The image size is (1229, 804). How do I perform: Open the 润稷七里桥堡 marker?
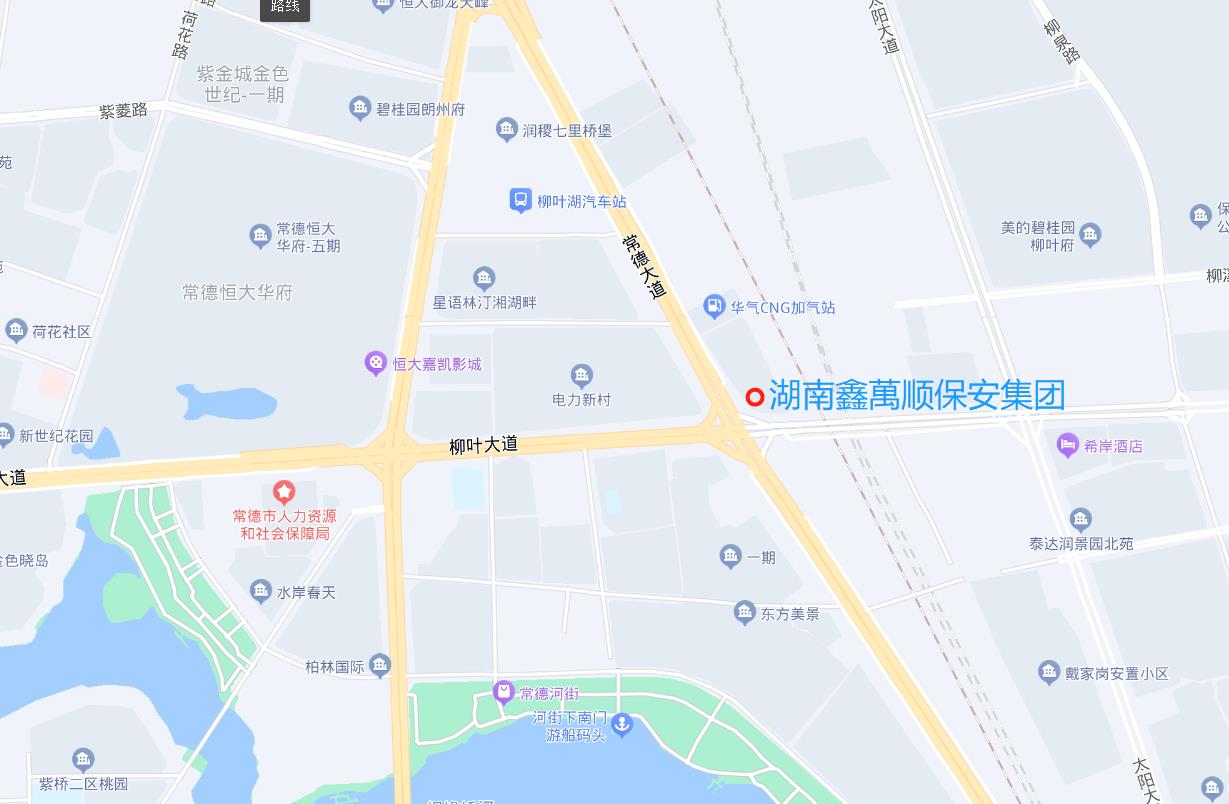[x=507, y=129]
